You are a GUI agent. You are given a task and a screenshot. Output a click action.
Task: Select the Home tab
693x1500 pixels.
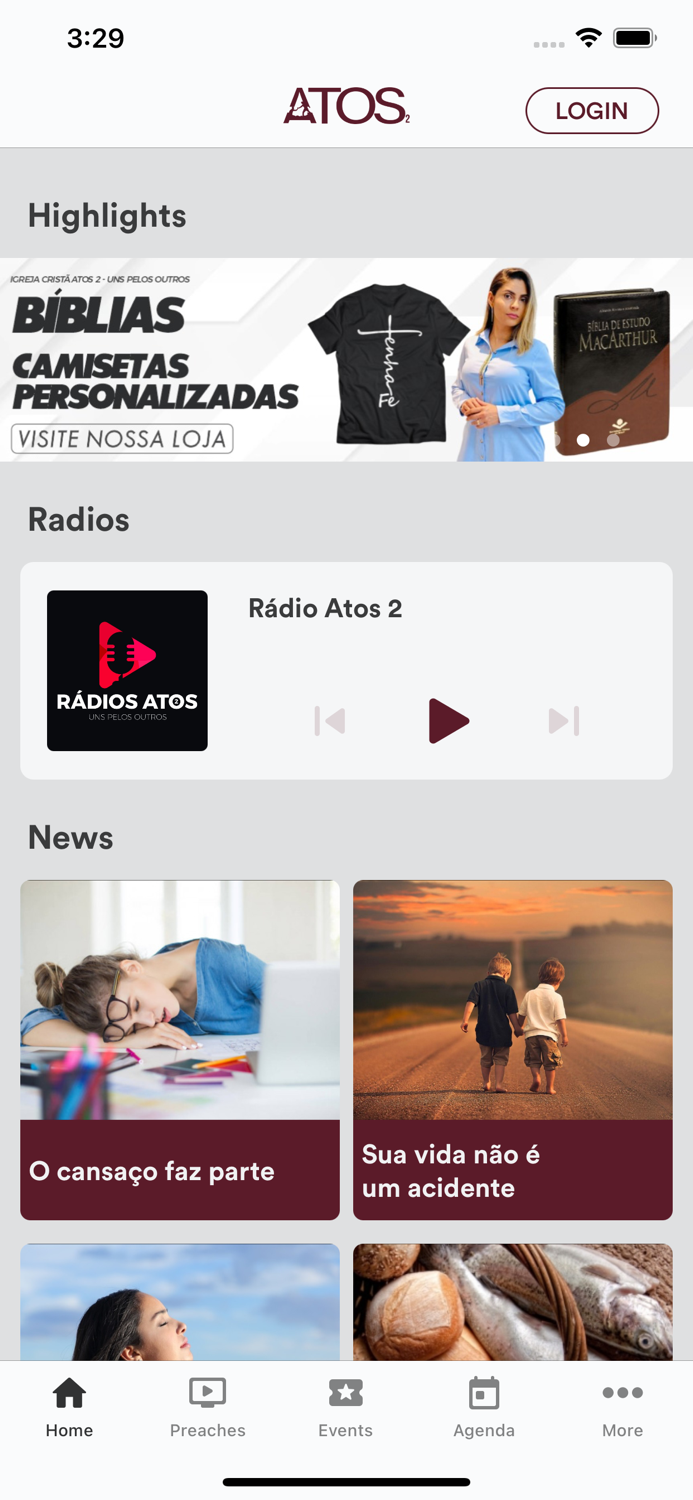pos(69,1408)
